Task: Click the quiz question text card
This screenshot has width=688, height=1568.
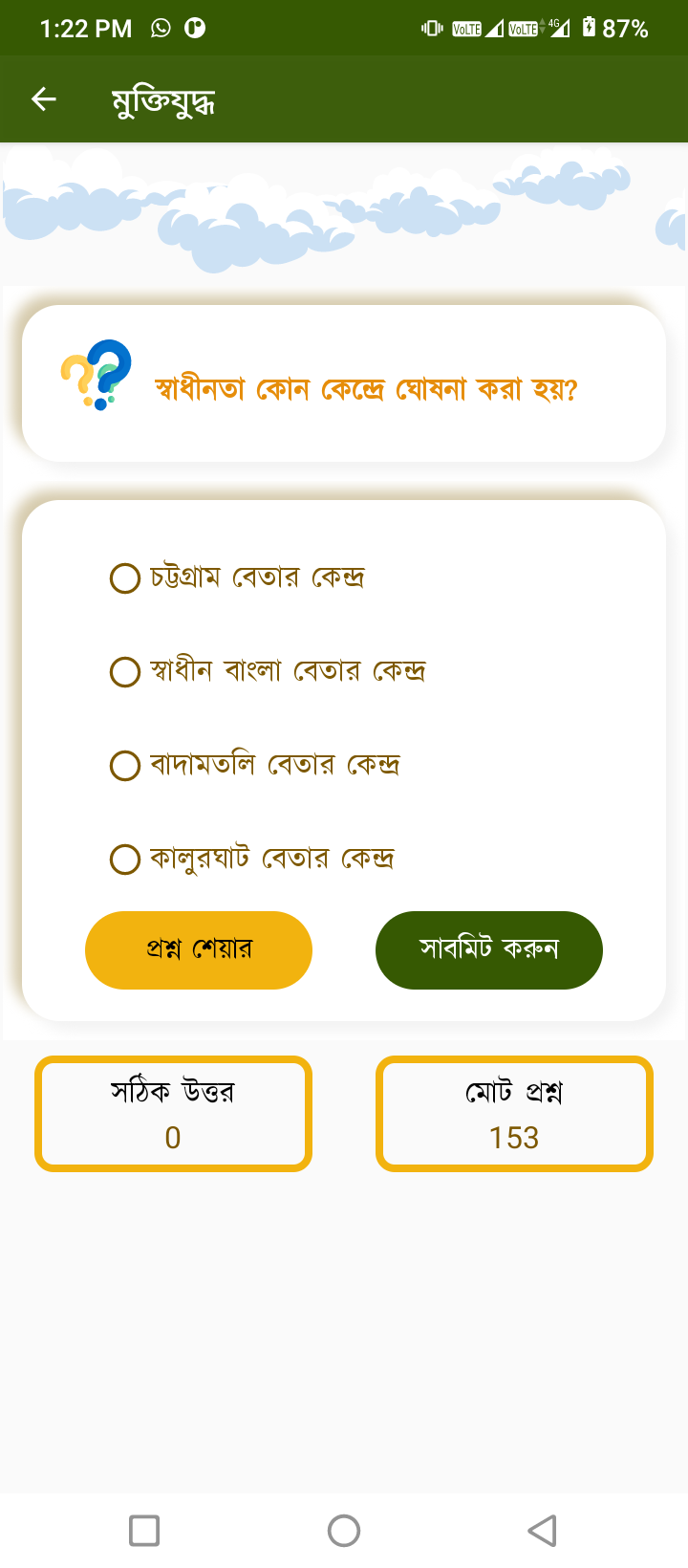Action: (344, 382)
